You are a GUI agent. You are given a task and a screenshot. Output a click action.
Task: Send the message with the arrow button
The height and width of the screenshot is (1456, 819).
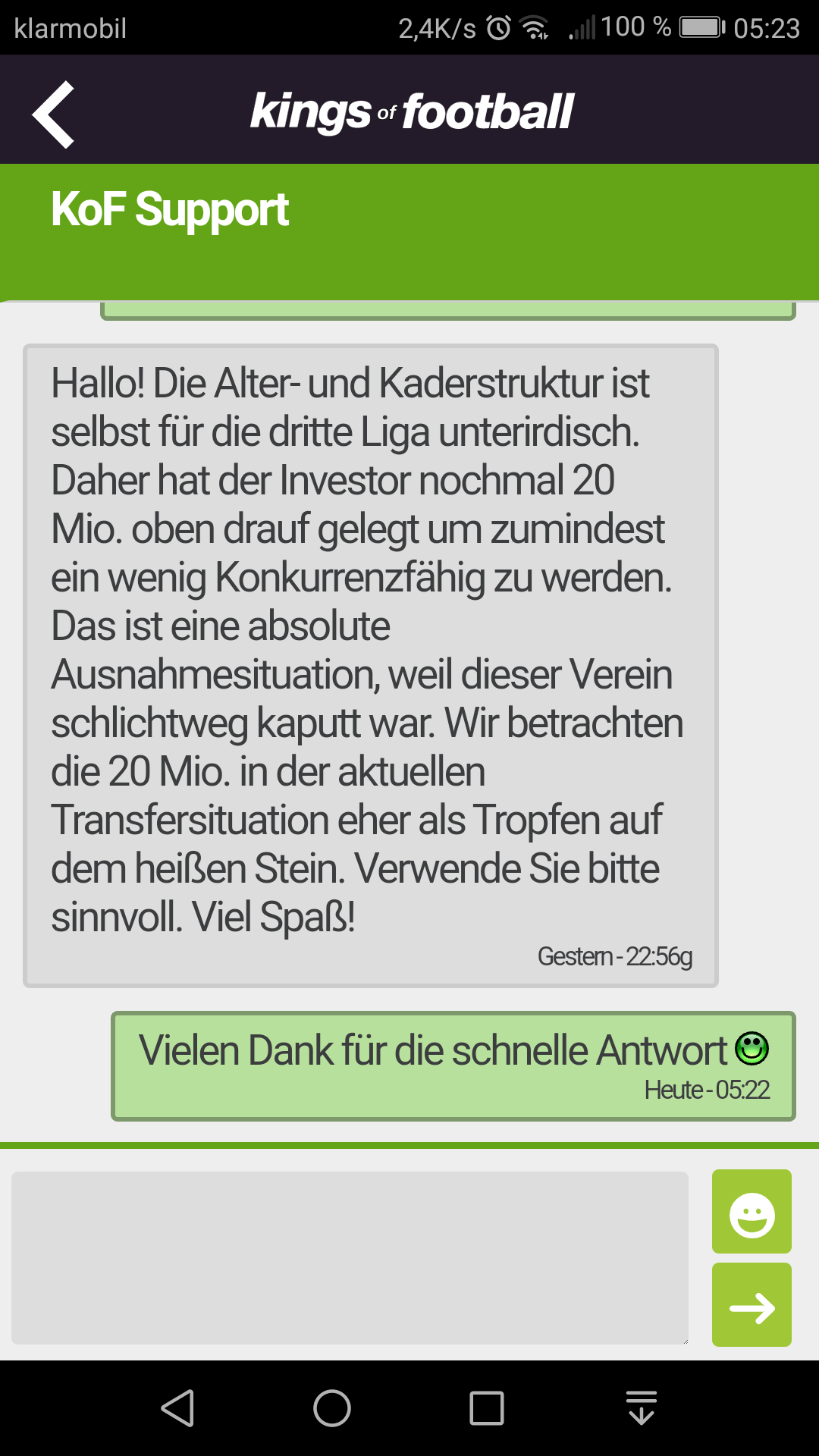tap(751, 1305)
